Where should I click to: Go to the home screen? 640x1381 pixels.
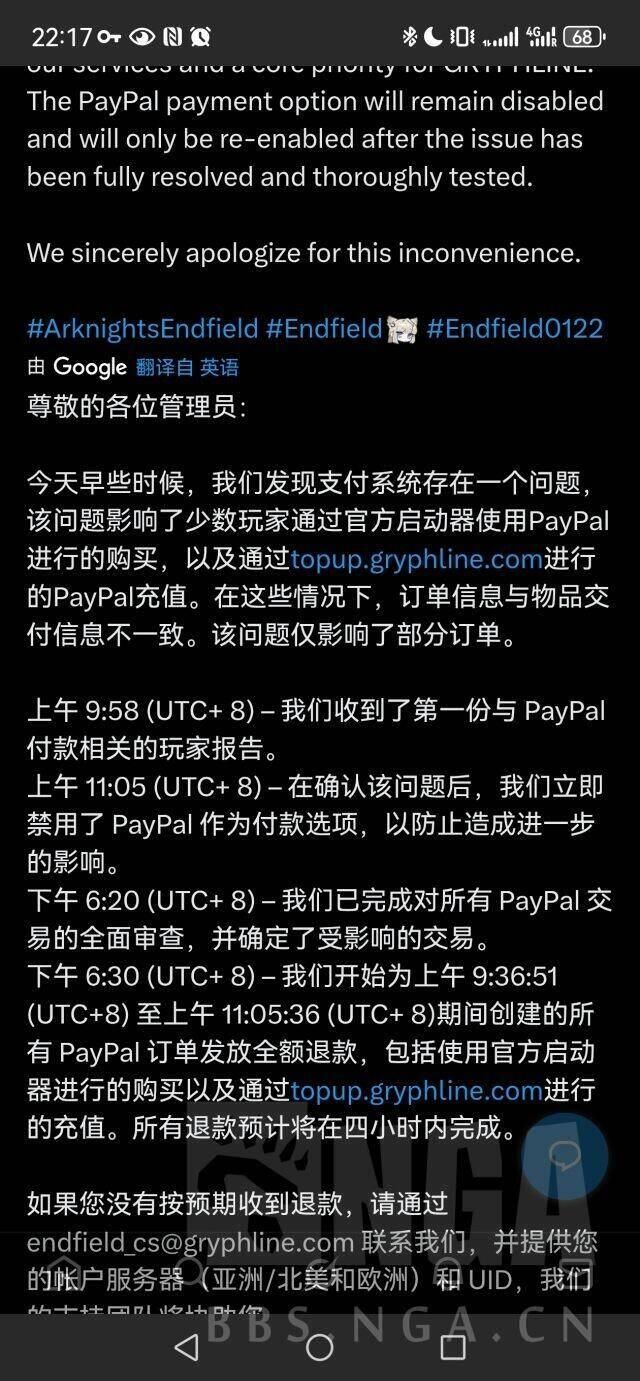click(320, 1347)
